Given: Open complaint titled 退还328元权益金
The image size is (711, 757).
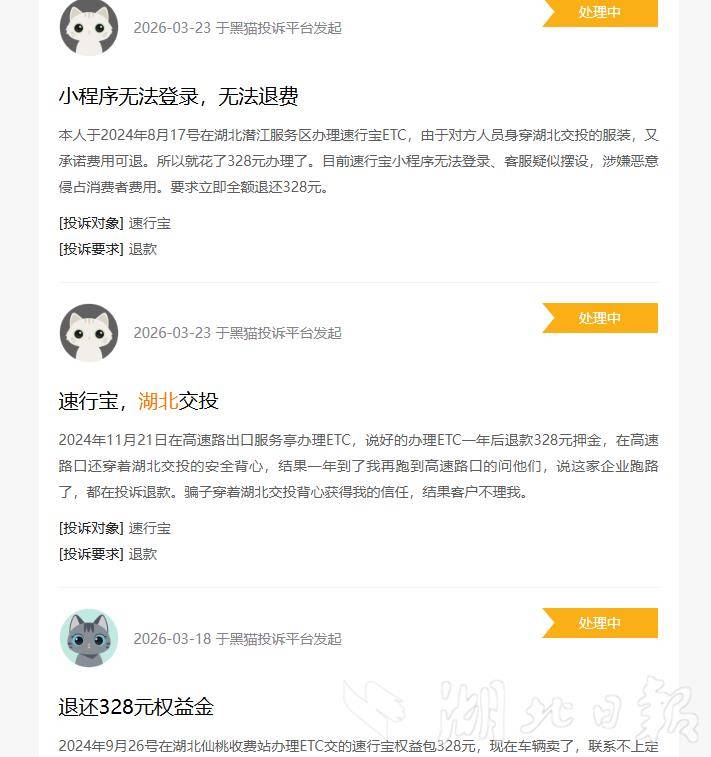Looking at the screenshot, I should pos(136,707).
